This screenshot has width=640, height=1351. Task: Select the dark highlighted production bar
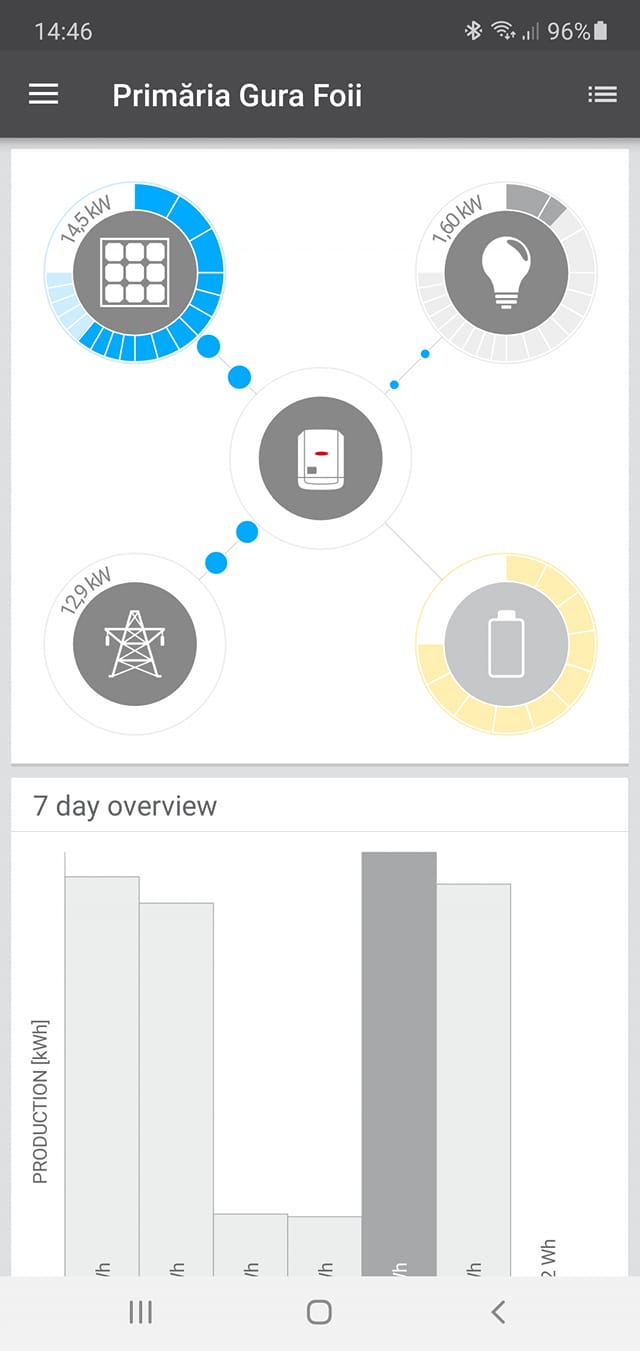point(399,1060)
